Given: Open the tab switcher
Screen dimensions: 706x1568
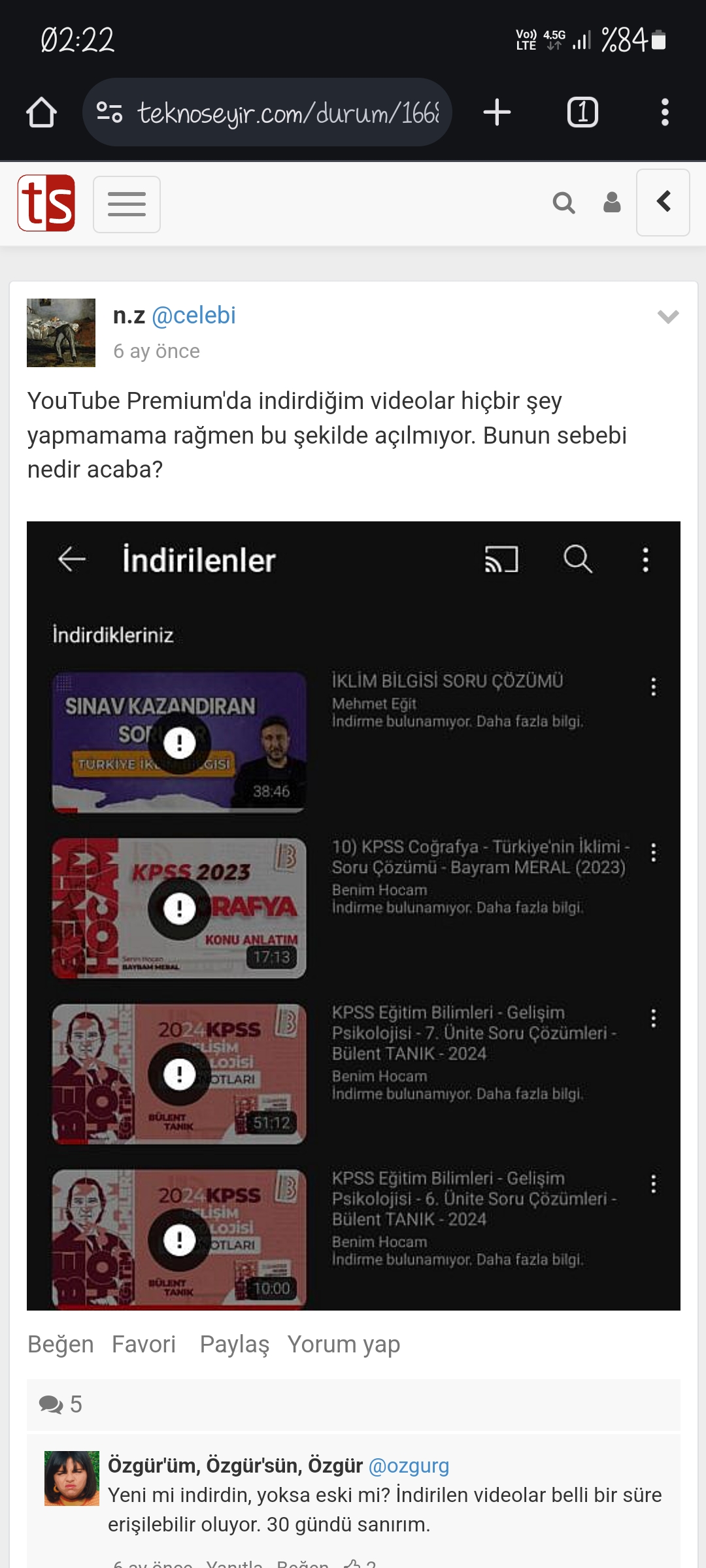Looking at the screenshot, I should (582, 112).
